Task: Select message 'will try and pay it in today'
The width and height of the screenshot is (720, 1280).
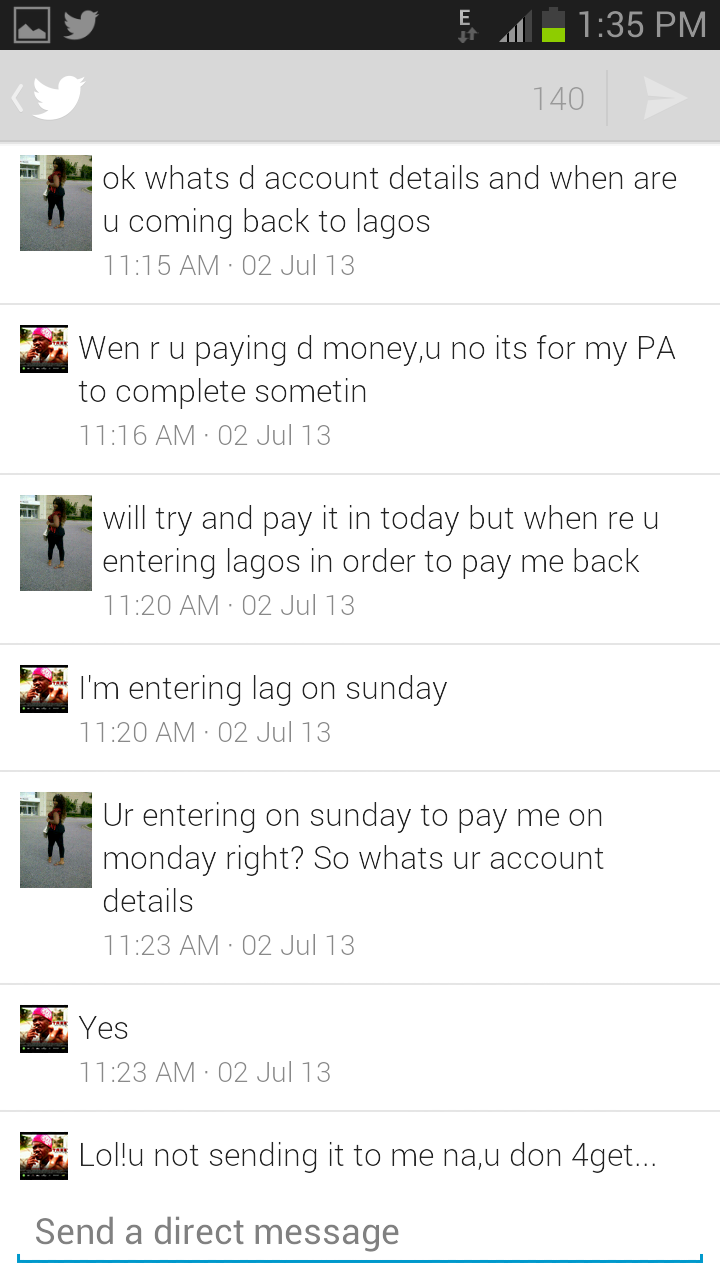Action: point(360,560)
